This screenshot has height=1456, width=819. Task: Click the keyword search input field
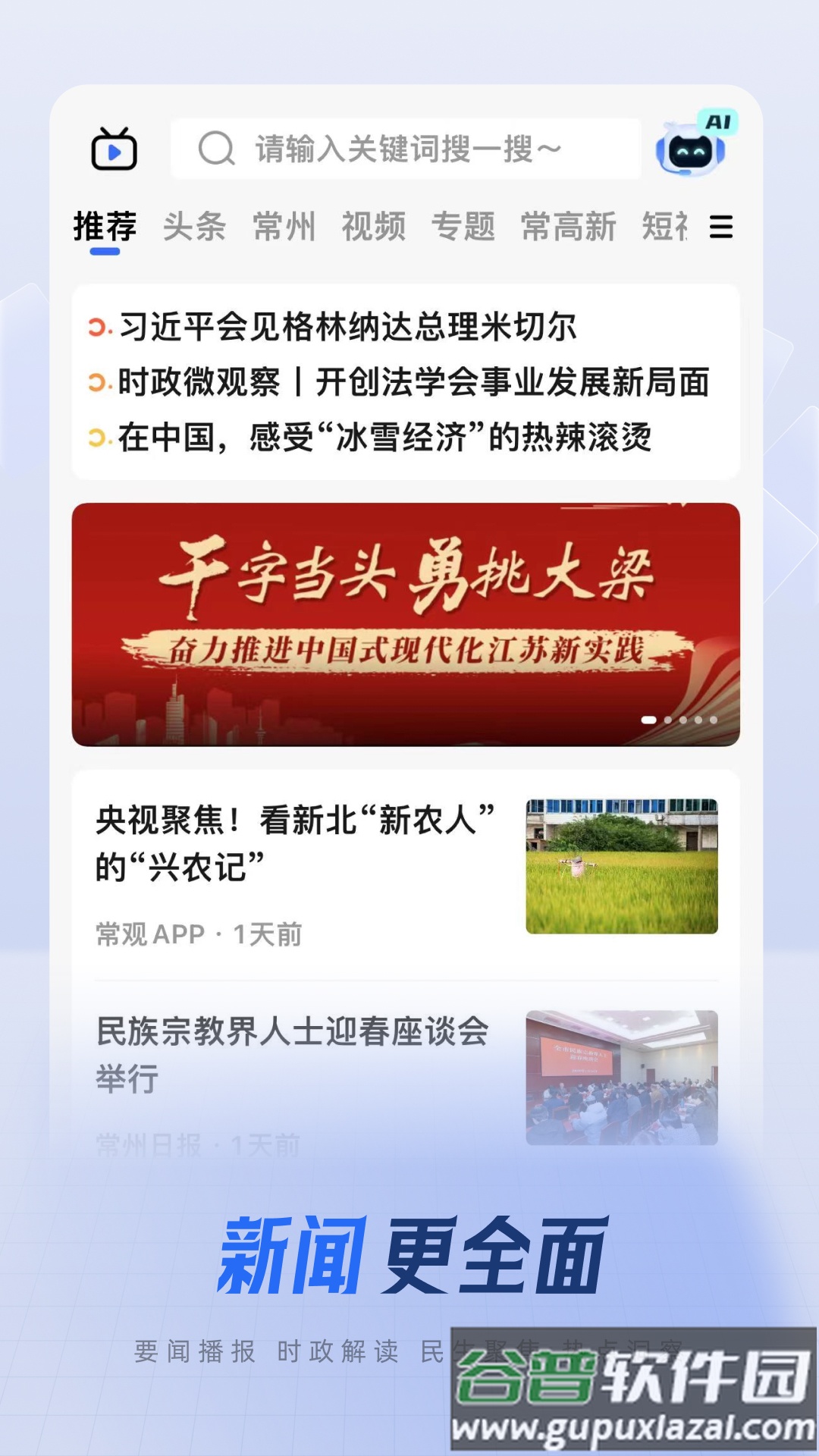pos(409,148)
